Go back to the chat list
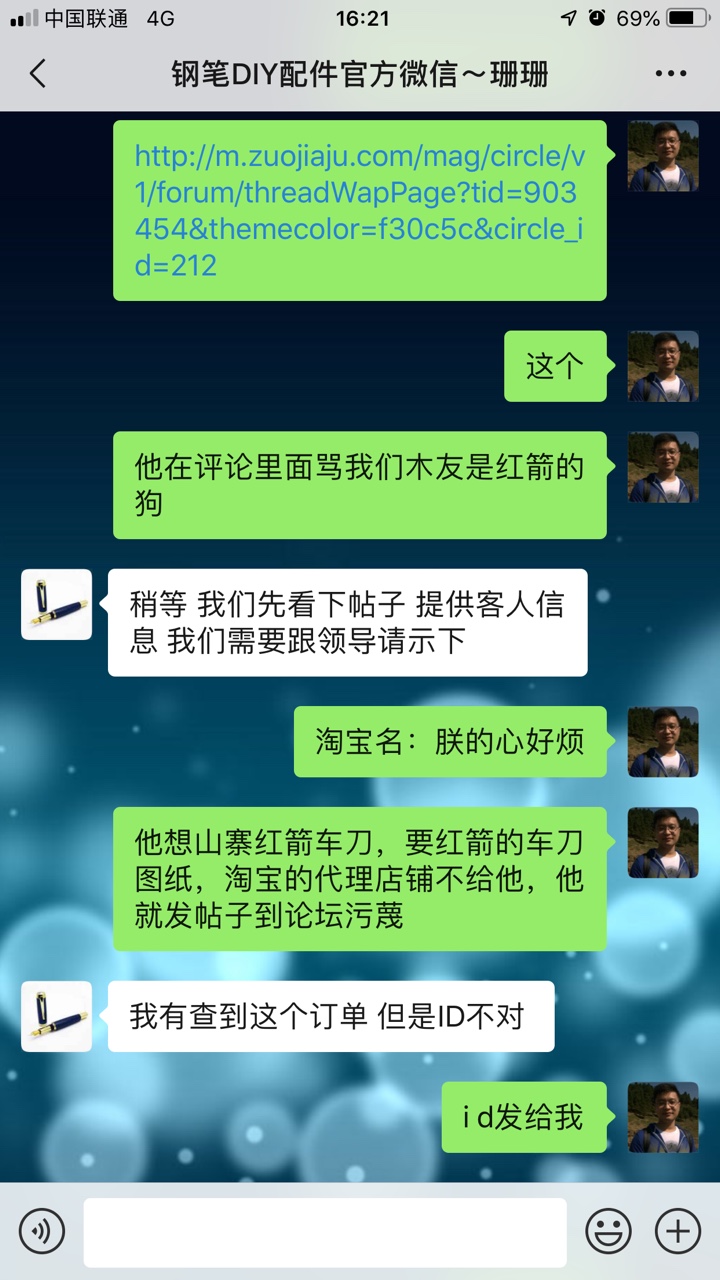The image size is (720, 1280). [38, 74]
